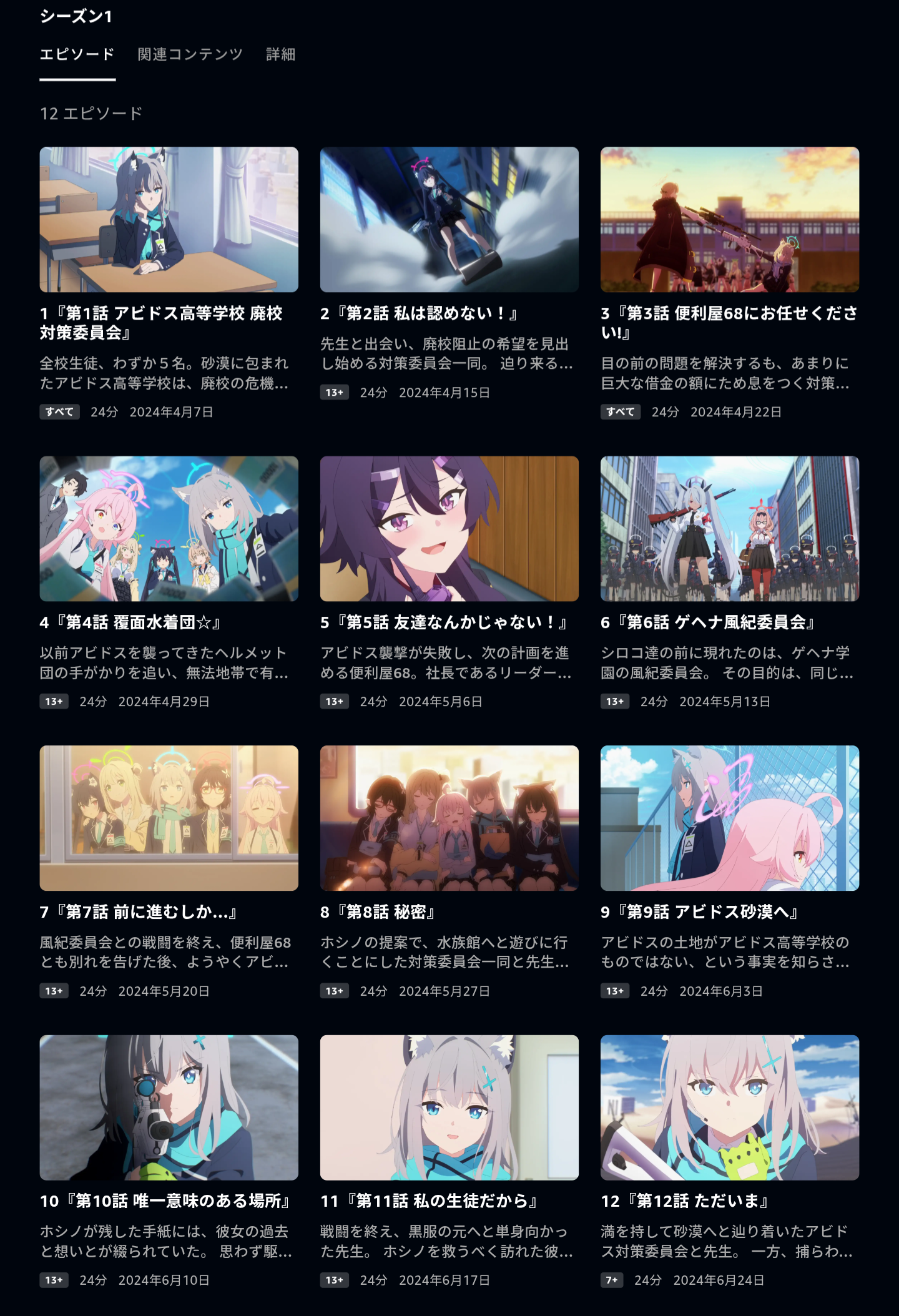Play episode 8 秘密
Image resolution: width=899 pixels, height=1316 pixels.
point(449,818)
